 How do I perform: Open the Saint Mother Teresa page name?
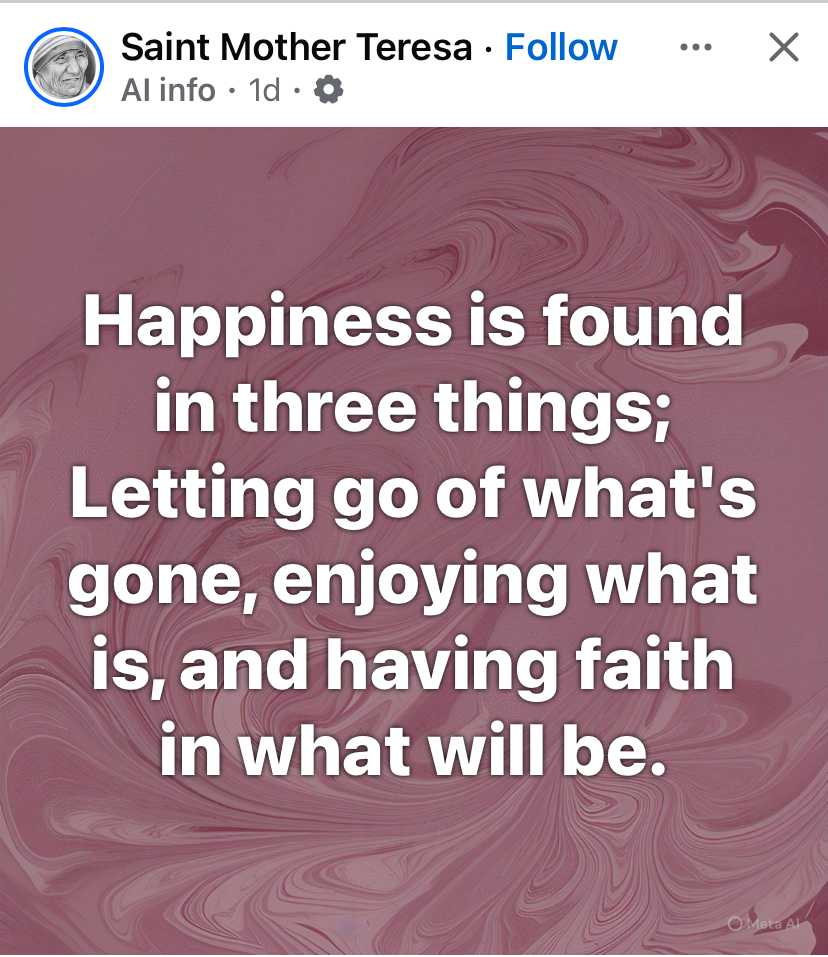pos(296,47)
